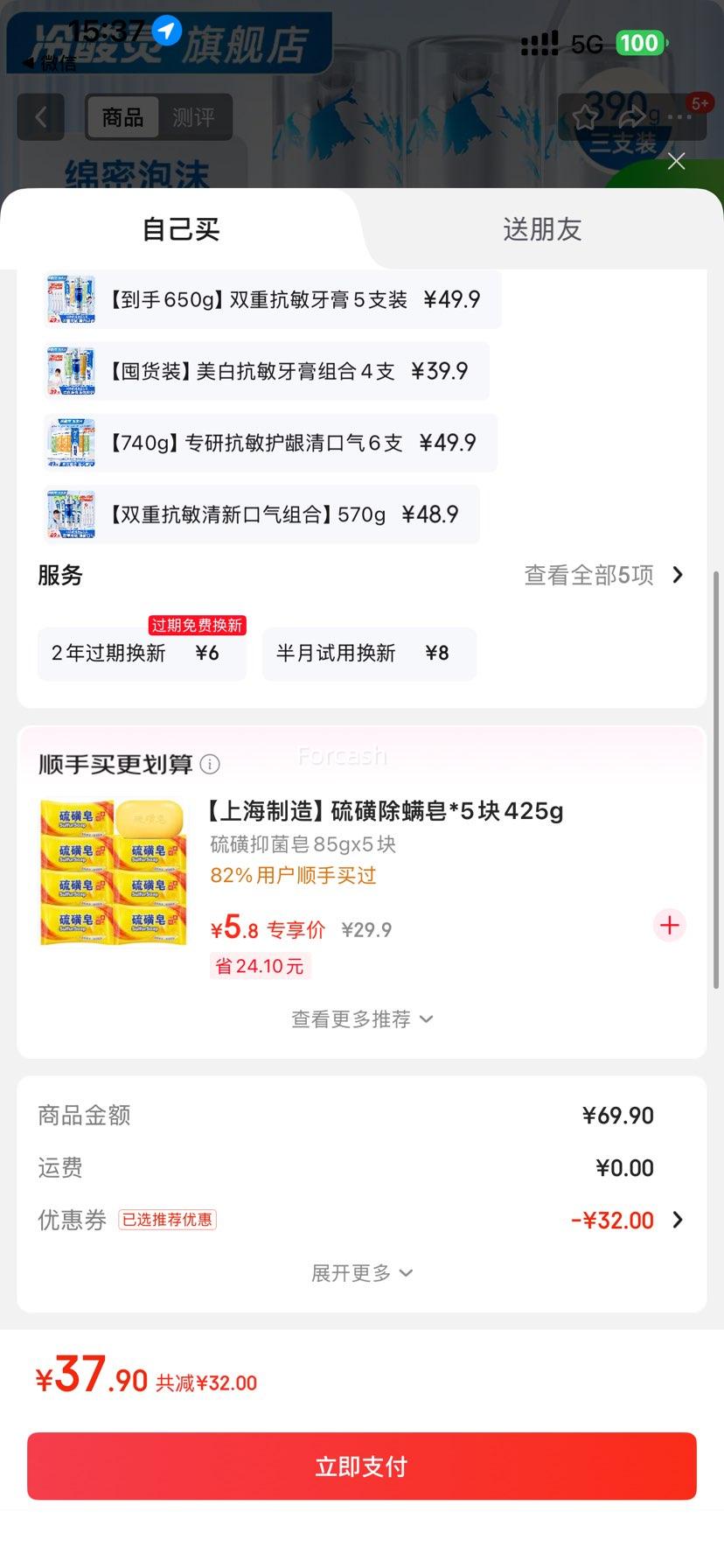Close the purchase sheet
724x1568 pixels.
pyautogui.click(x=676, y=161)
